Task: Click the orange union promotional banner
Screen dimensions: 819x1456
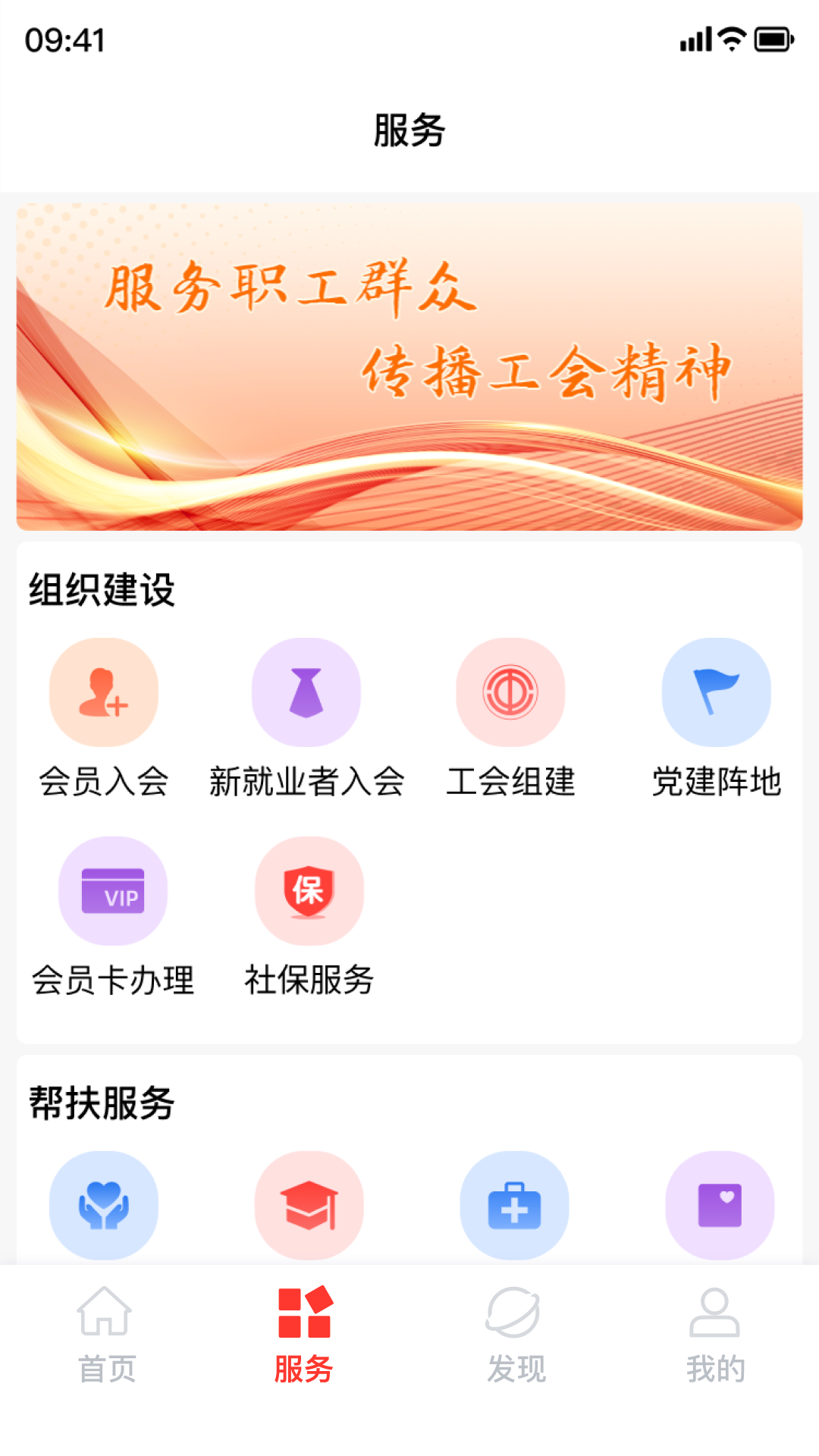Action: click(x=409, y=366)
